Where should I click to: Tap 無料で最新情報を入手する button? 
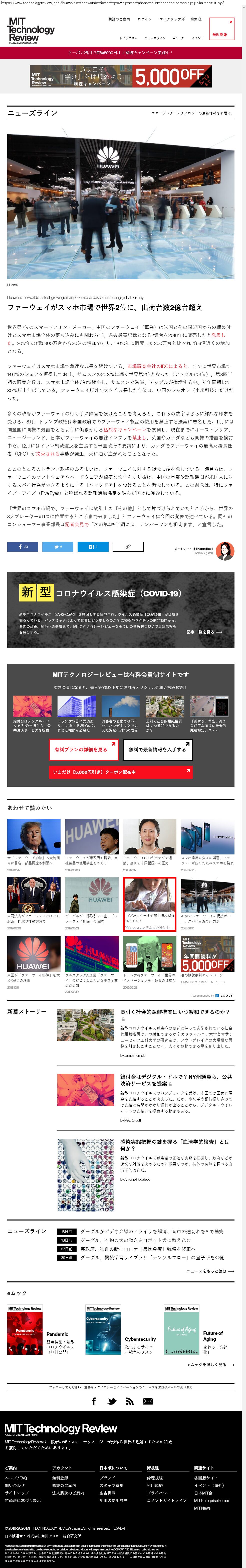[157, 750]
